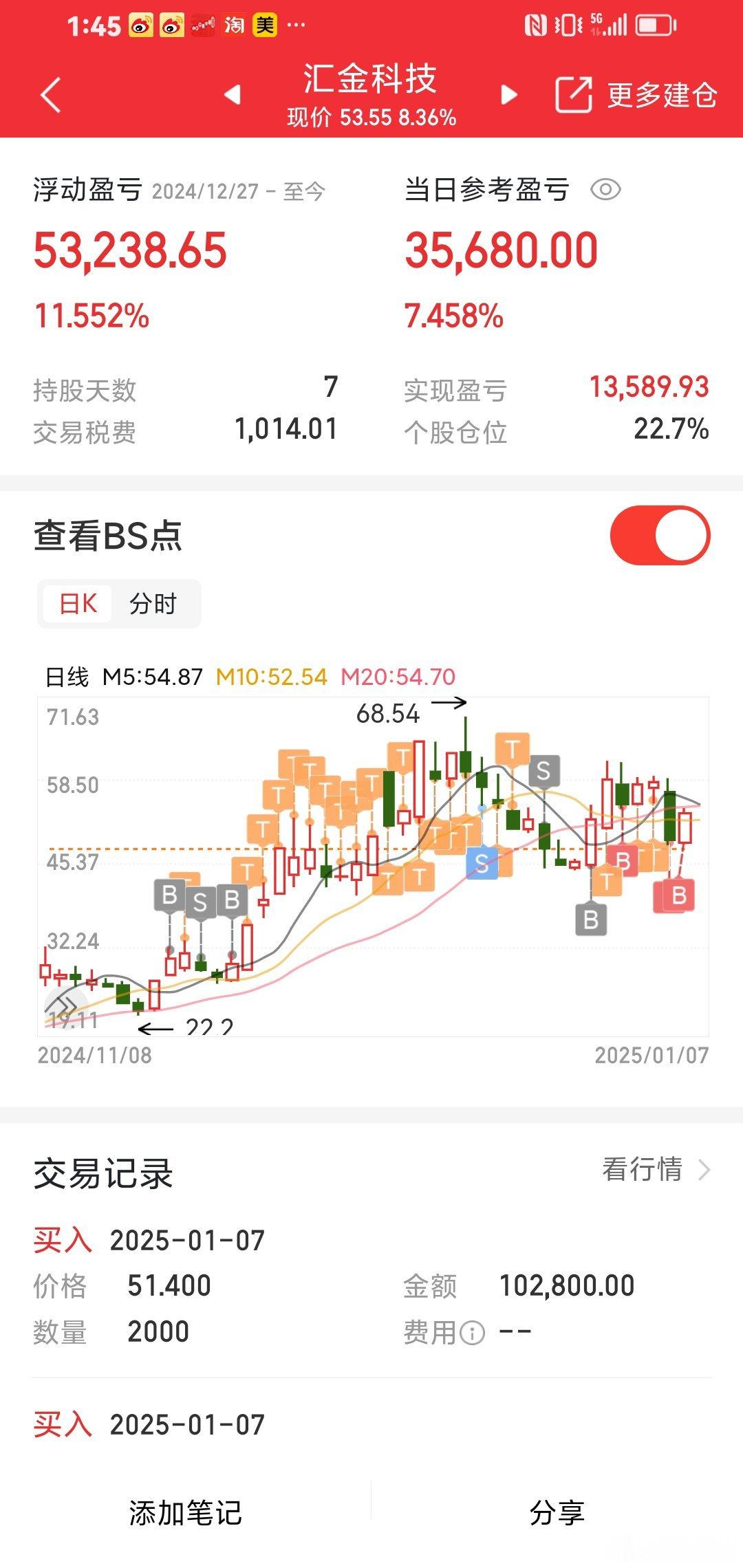
Task: Select the 日K chart tab
Action: 78,604
